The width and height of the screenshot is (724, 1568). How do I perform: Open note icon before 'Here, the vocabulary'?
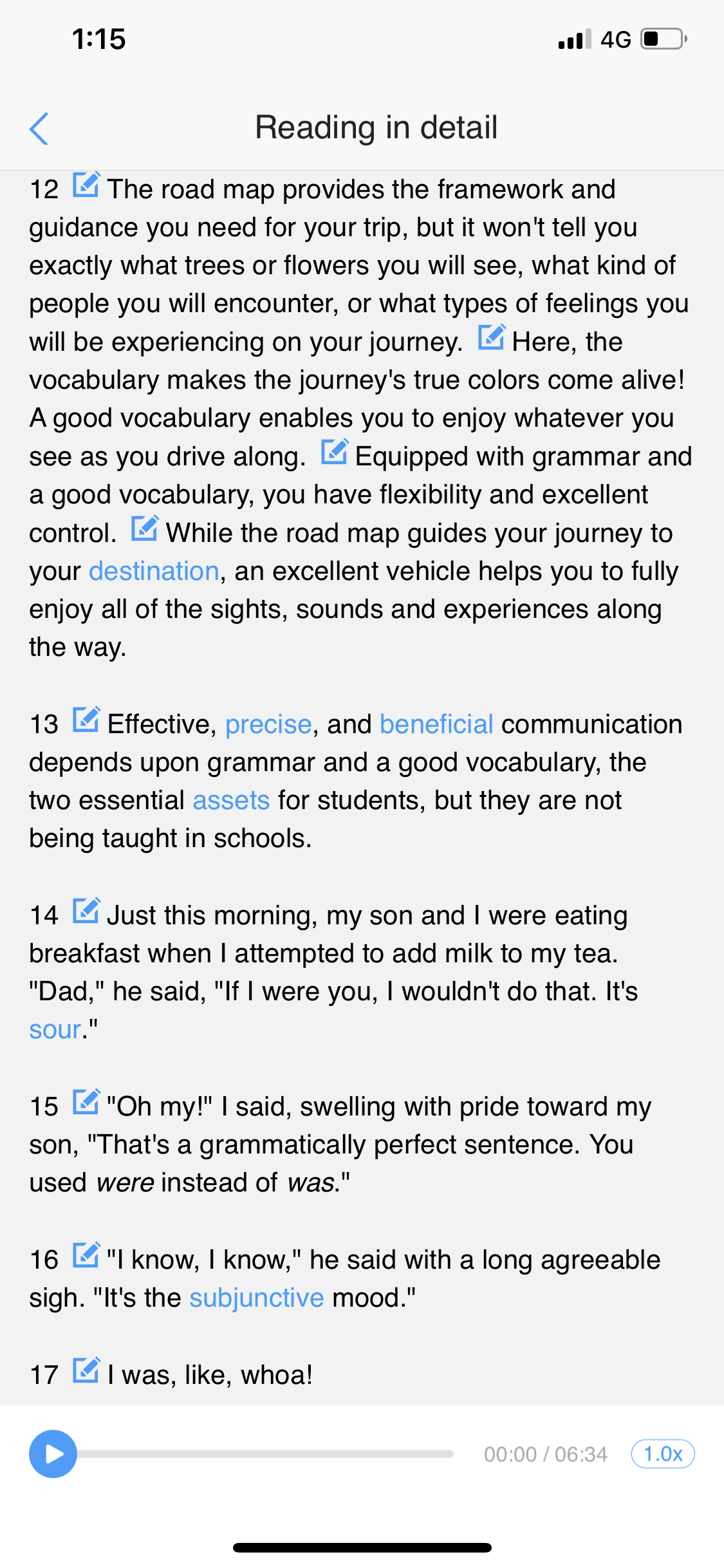pos(491,337)
